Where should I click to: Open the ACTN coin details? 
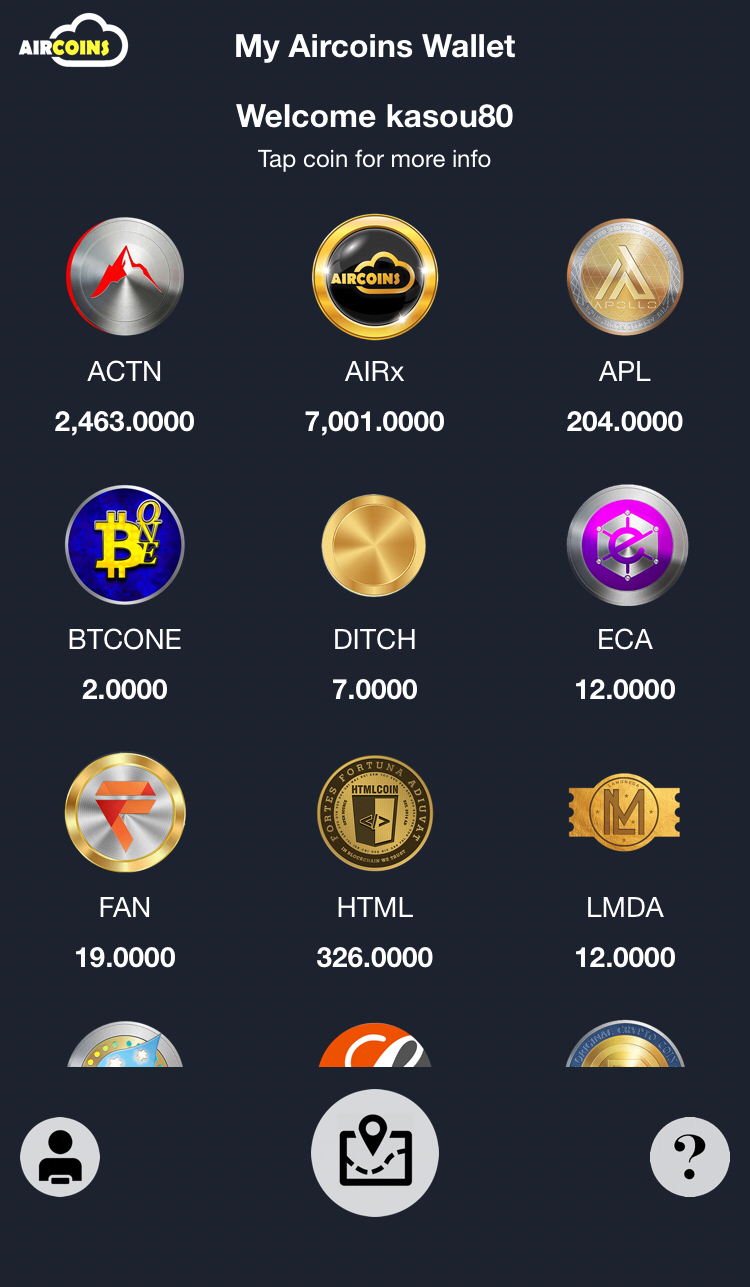pyautogui.click(x=125, y=277)
